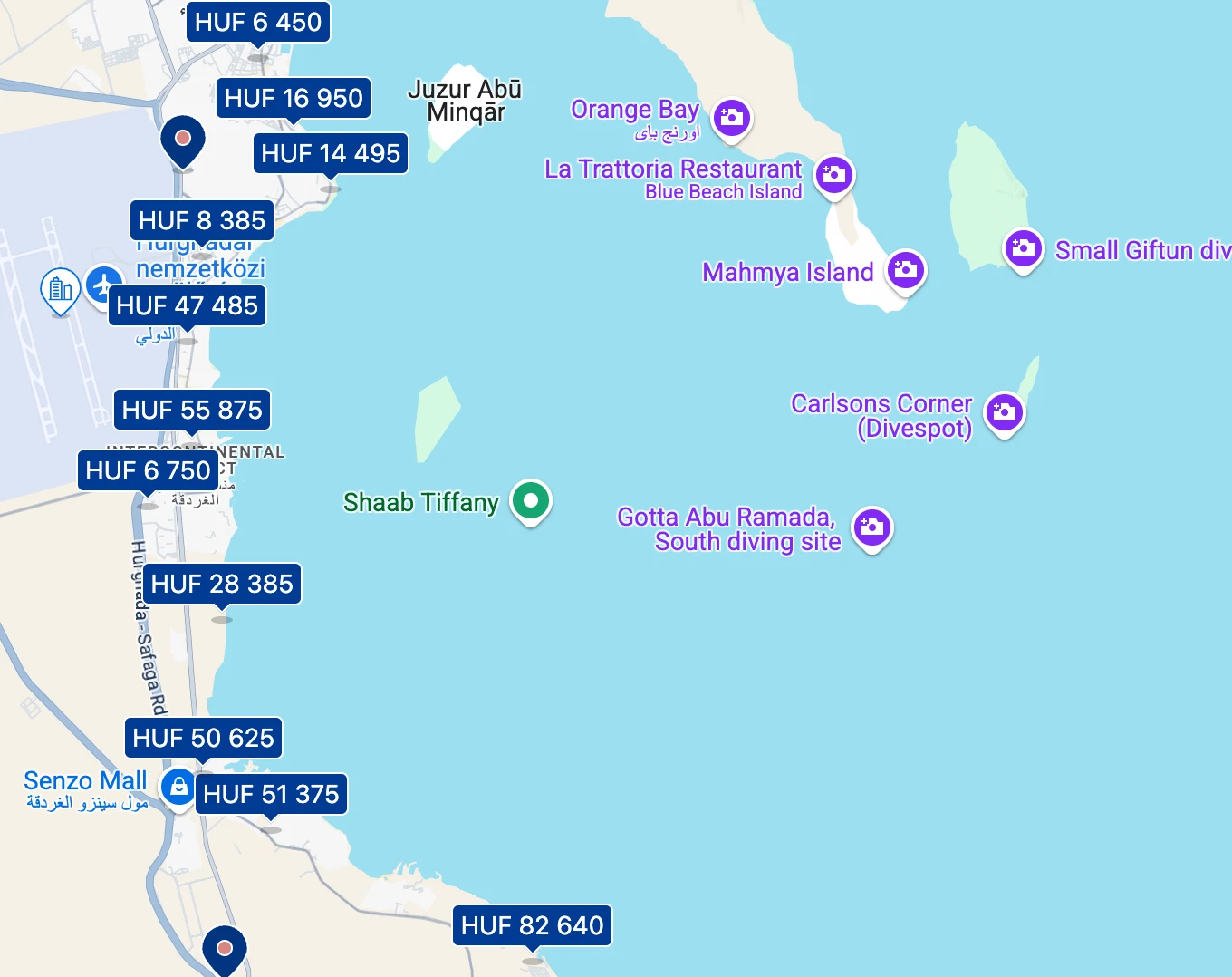Open the Orange Bay attraction marker
This screenshot has width=1232, height=977.
[x=732, y=118]
